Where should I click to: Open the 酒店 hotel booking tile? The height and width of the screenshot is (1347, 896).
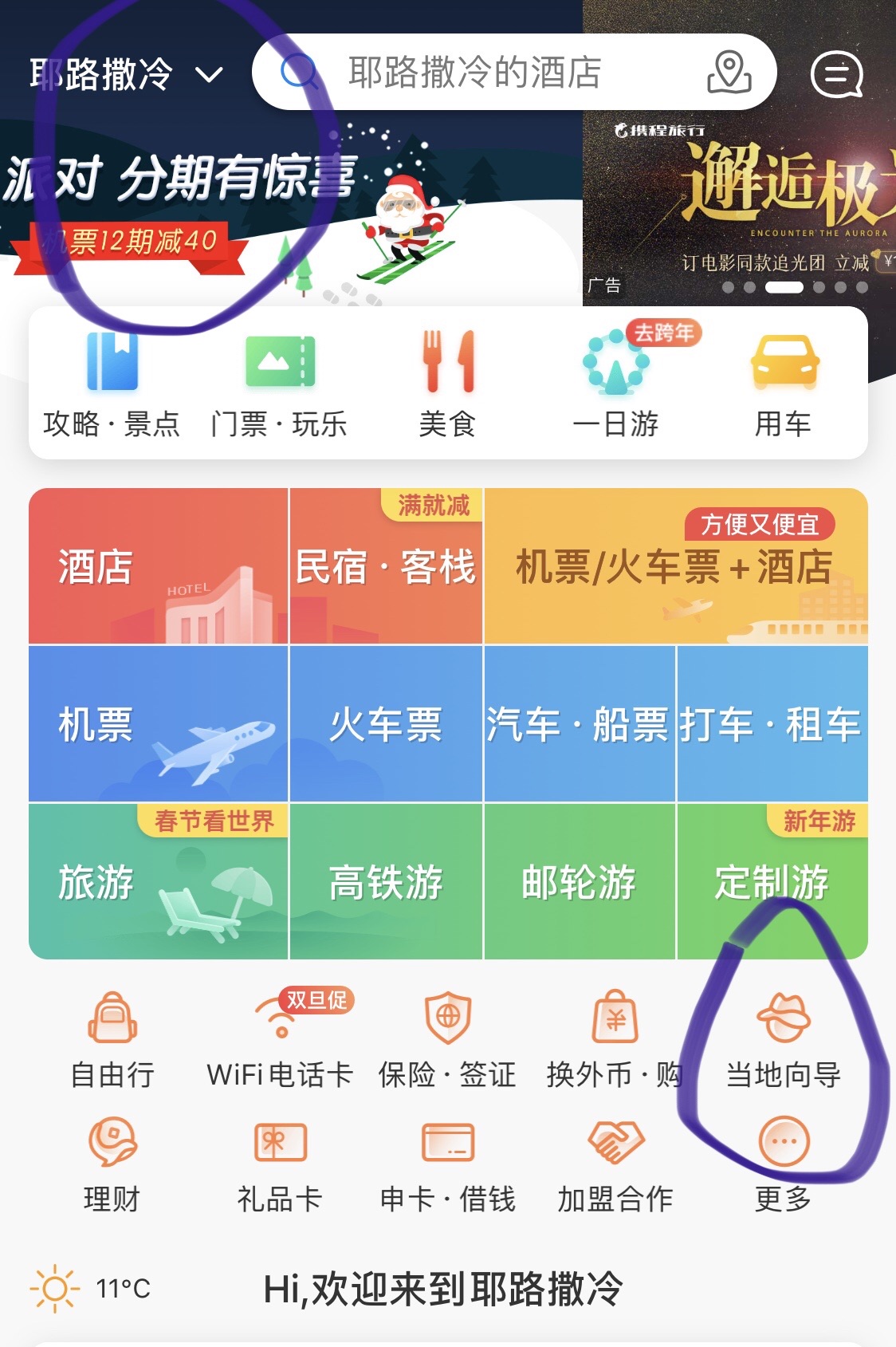tap(158, 566)
